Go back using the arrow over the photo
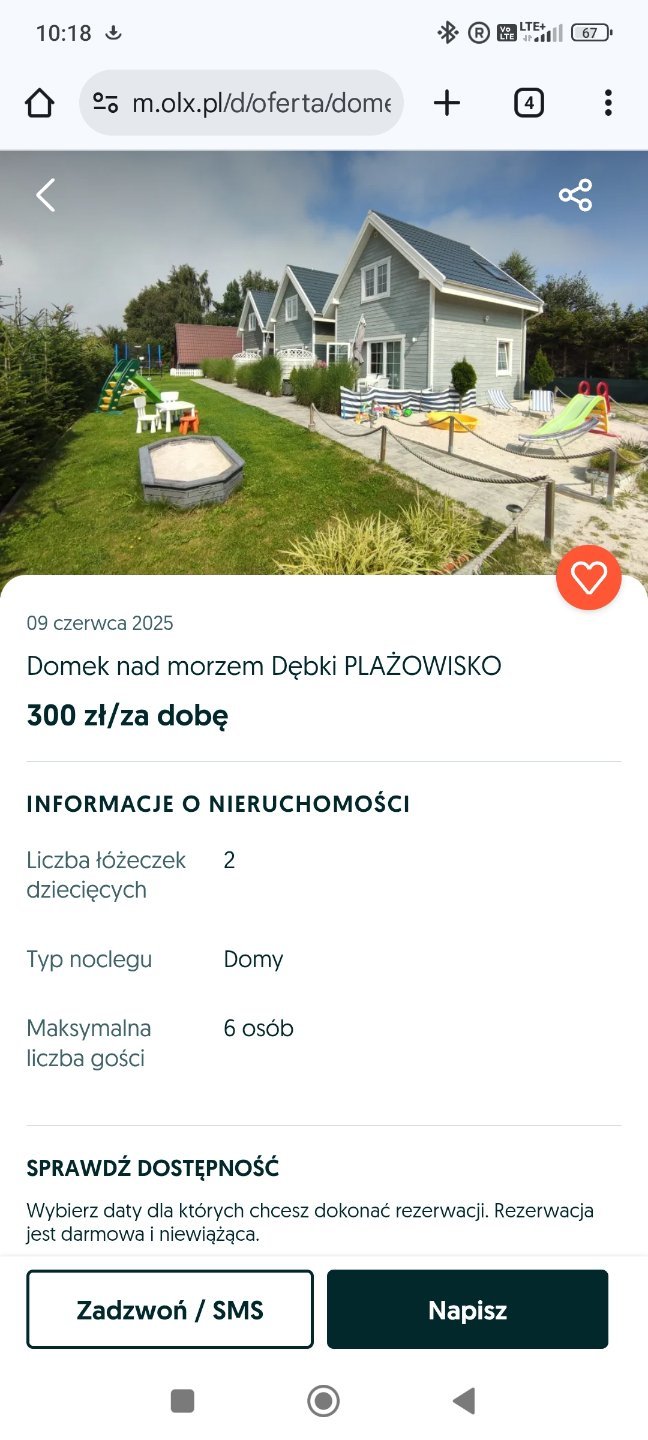648x1440 pixels. [x=46, y=195]
